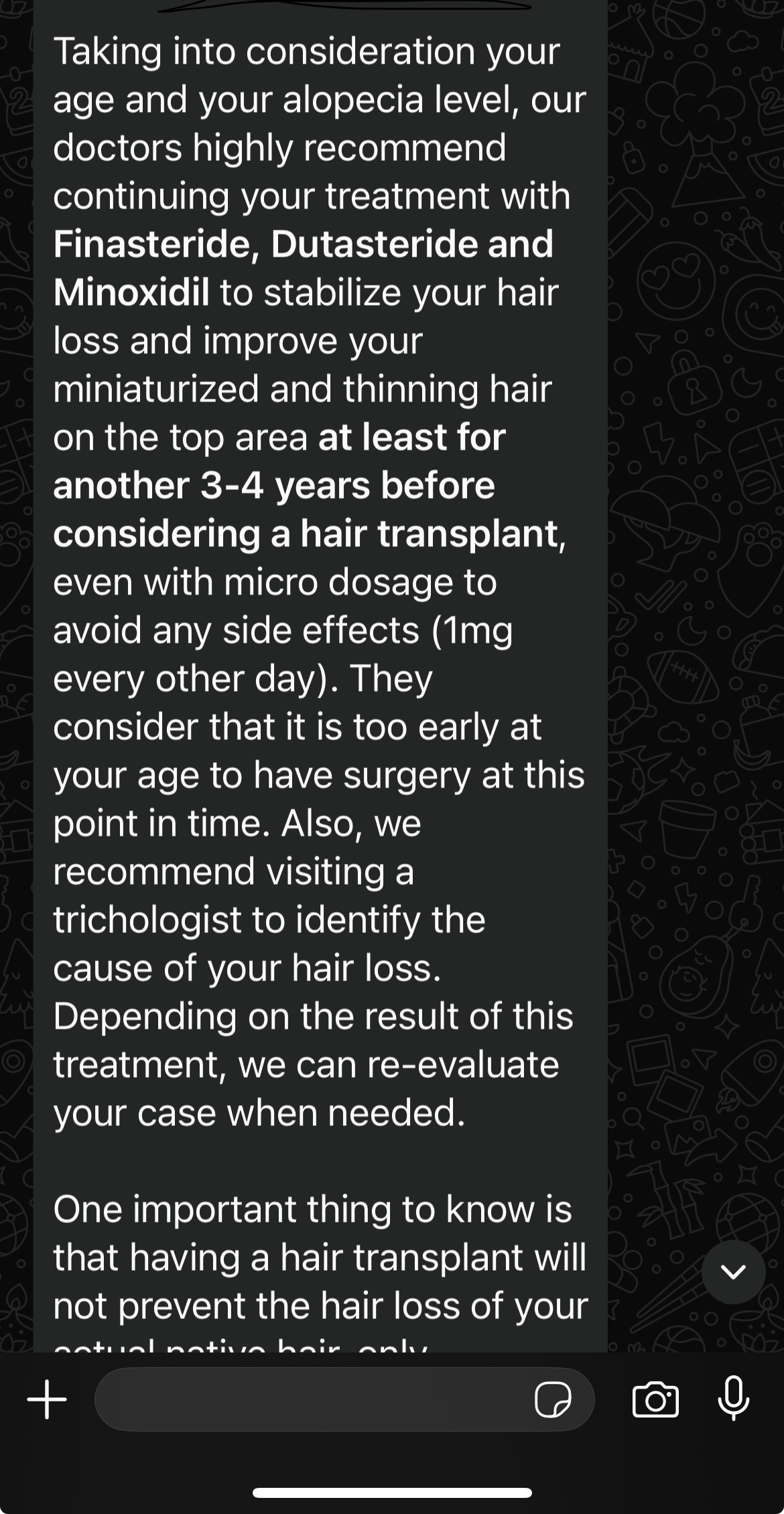Image resolution: width=784 pixels, height=1514 pixels.
Task: Open the camera to take a photo
Action: point(655,1399)
